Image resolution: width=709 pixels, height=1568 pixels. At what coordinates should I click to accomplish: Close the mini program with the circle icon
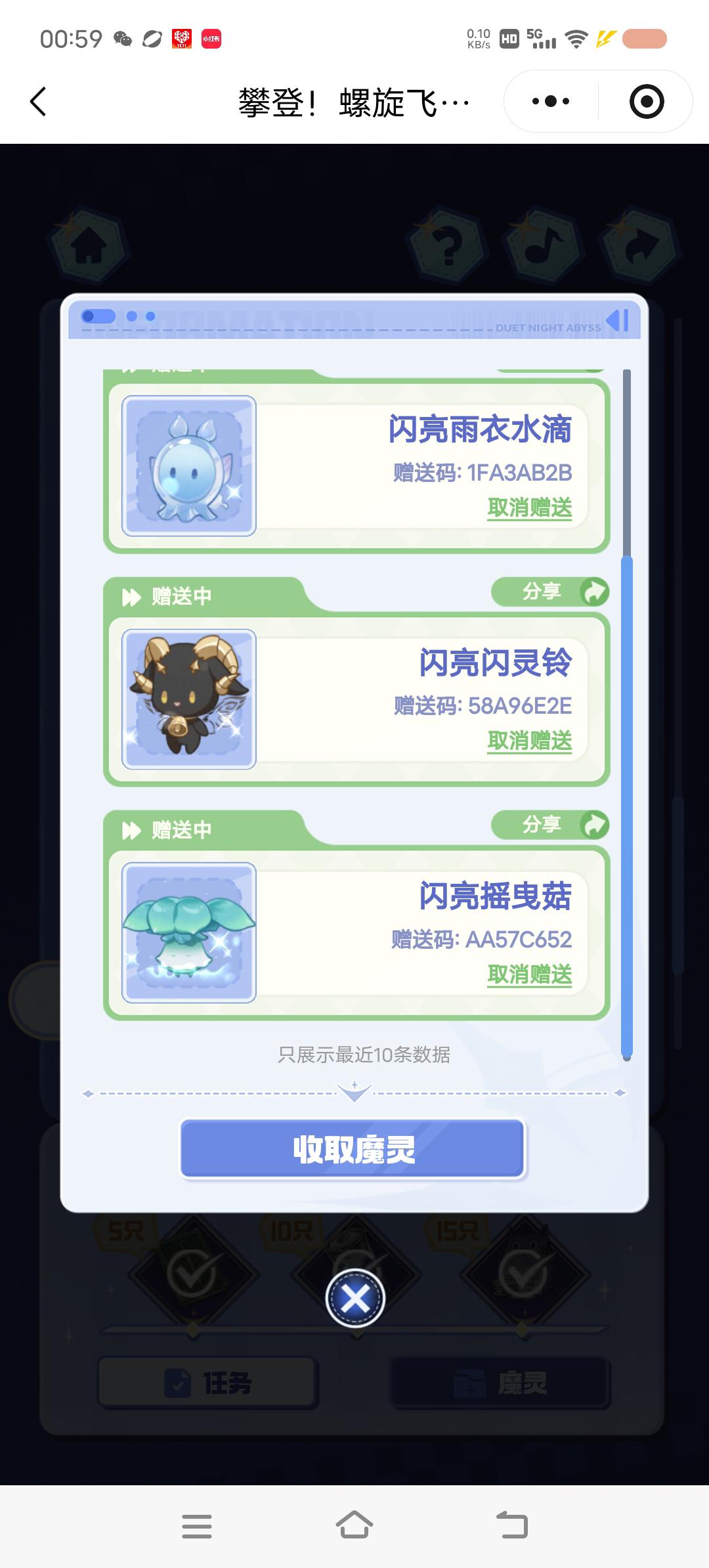point(646,101)
